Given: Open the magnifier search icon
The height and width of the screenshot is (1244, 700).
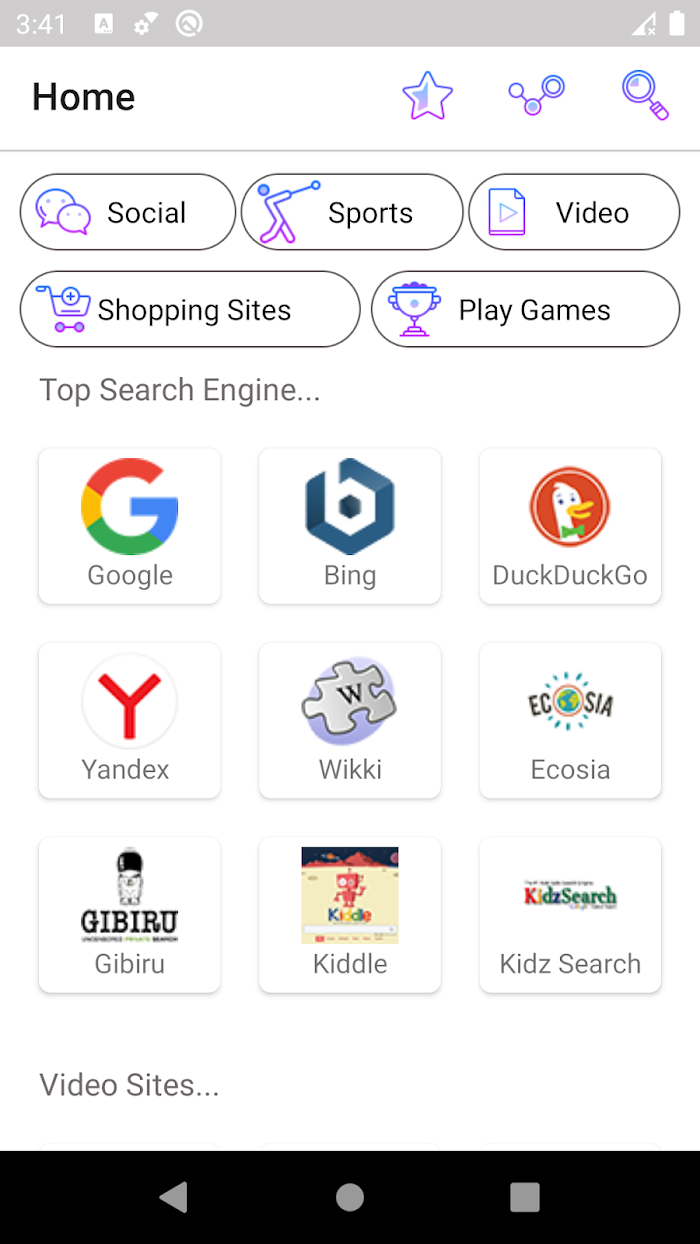Looking at the screenshot, I should click(x=645, y=96).
